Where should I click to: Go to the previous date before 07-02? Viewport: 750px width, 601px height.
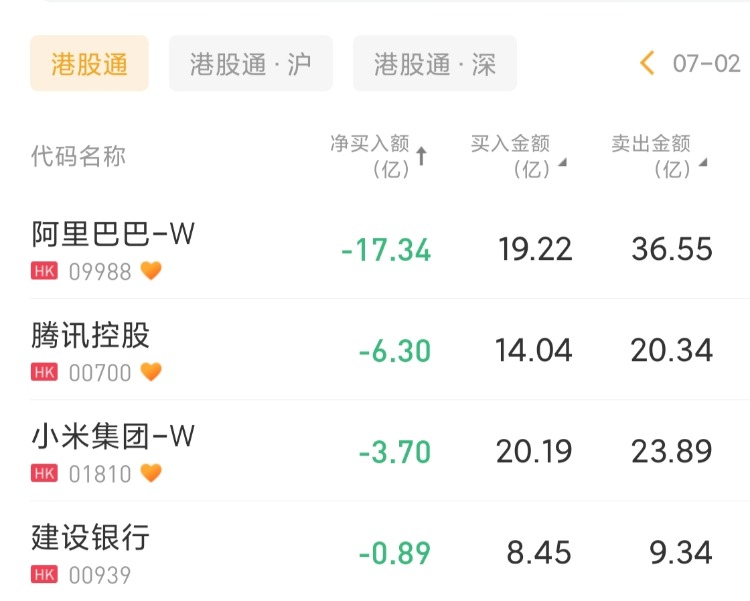(x=647, y=64)
